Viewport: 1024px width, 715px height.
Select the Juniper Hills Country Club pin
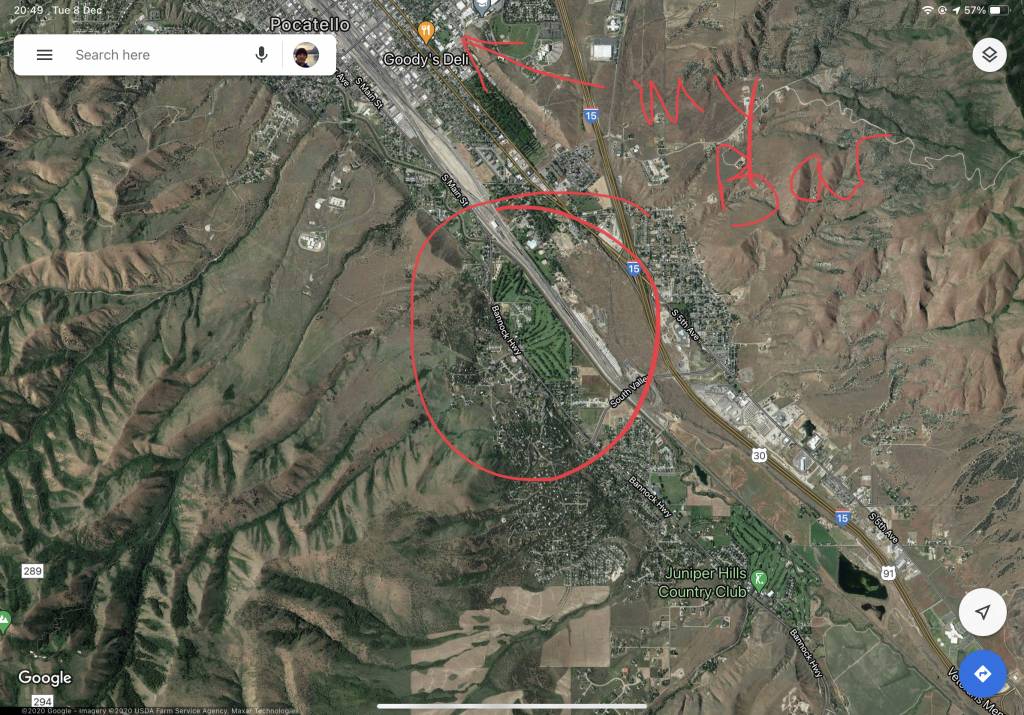(759, 579)
